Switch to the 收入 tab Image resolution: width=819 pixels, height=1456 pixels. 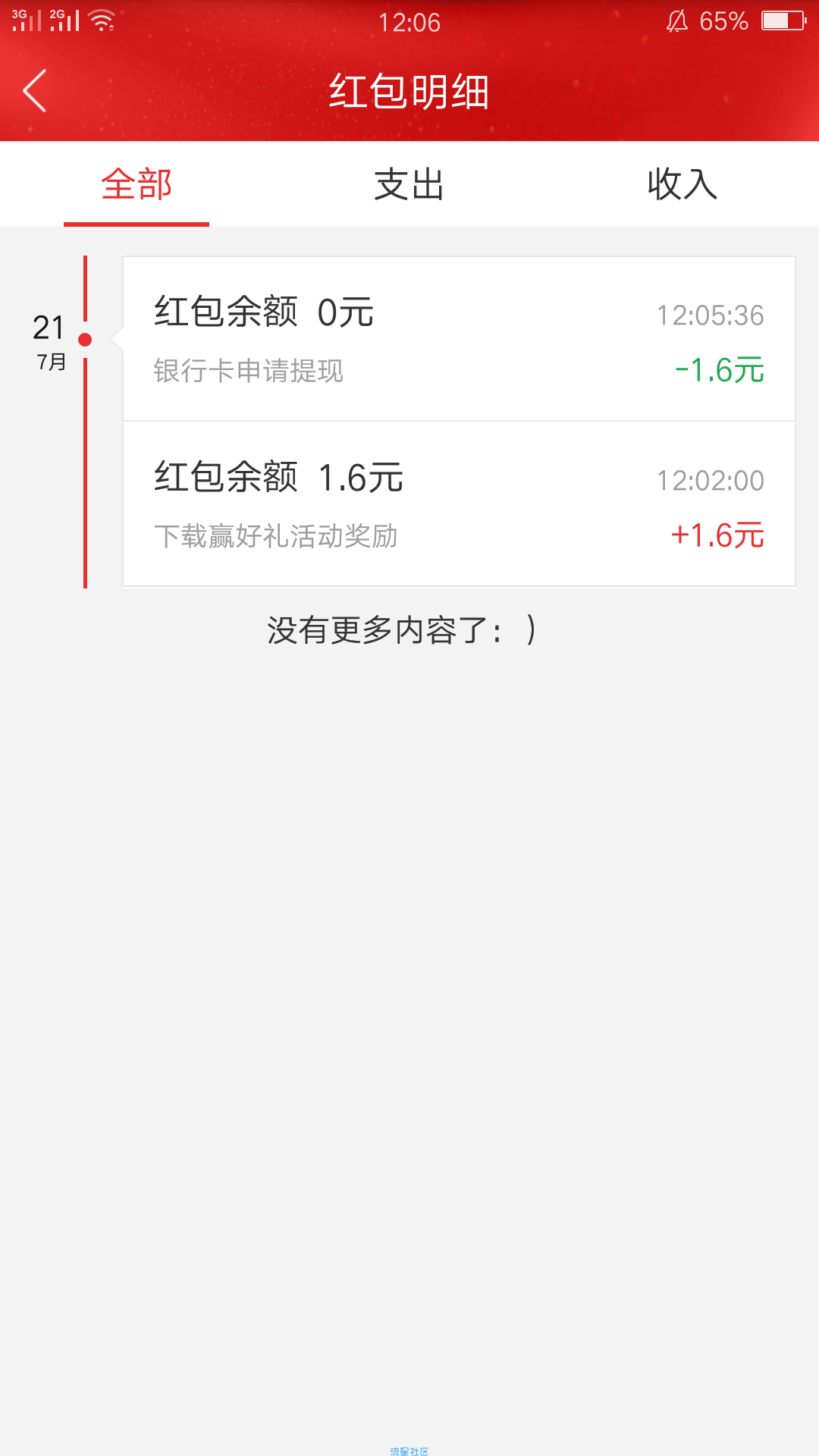682,184
